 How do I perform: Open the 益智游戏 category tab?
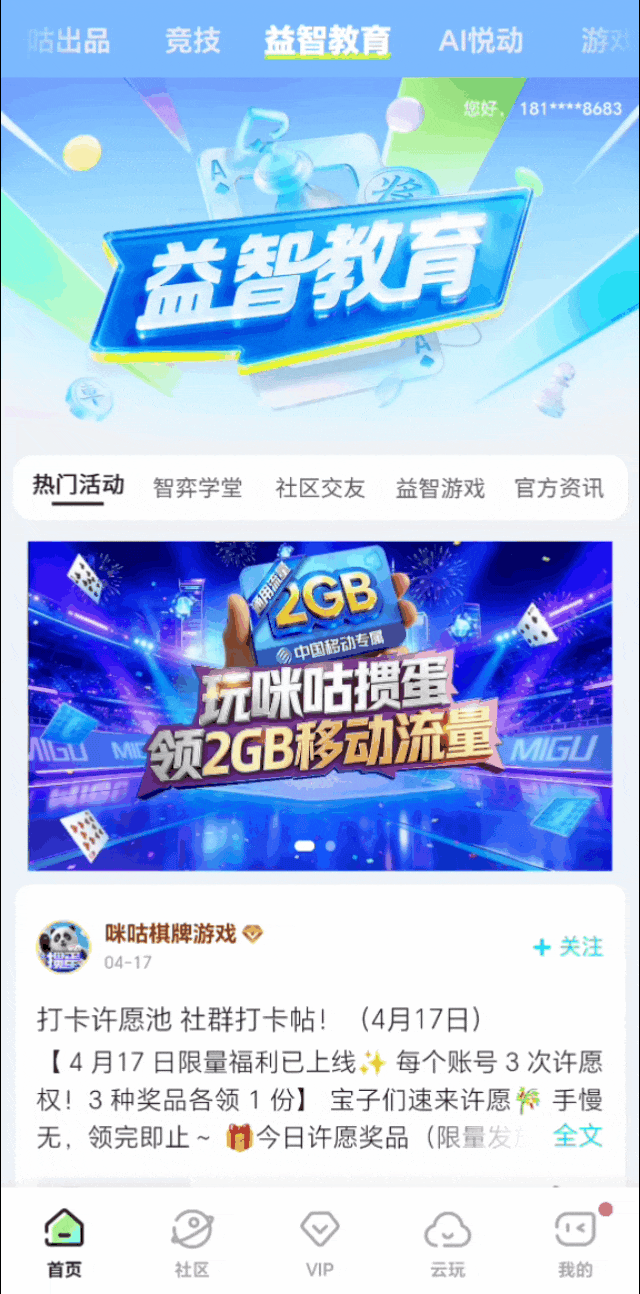(440, 488)
